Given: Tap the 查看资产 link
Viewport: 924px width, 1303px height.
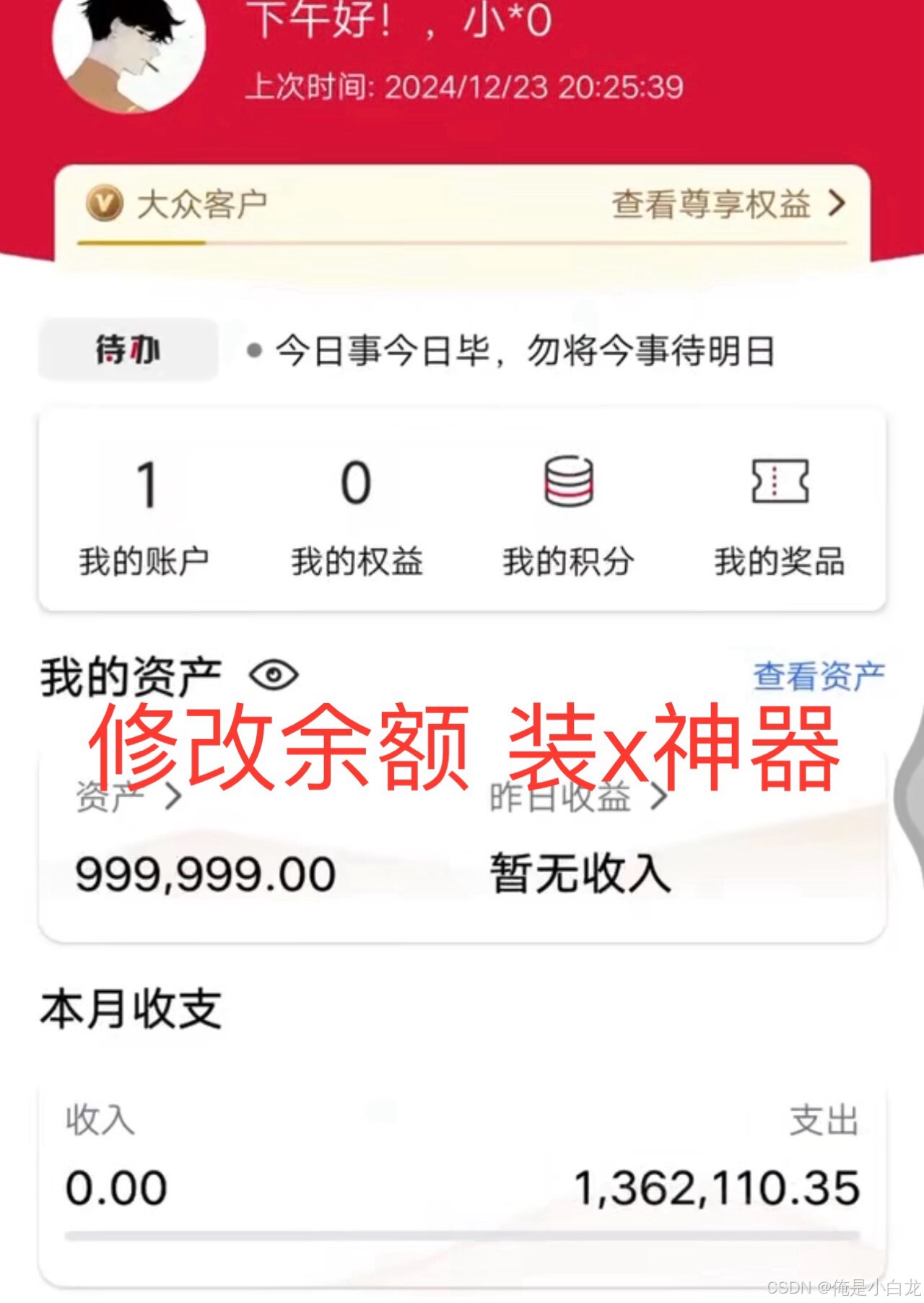Looking at the screenshot, I should tap(819, 676).
